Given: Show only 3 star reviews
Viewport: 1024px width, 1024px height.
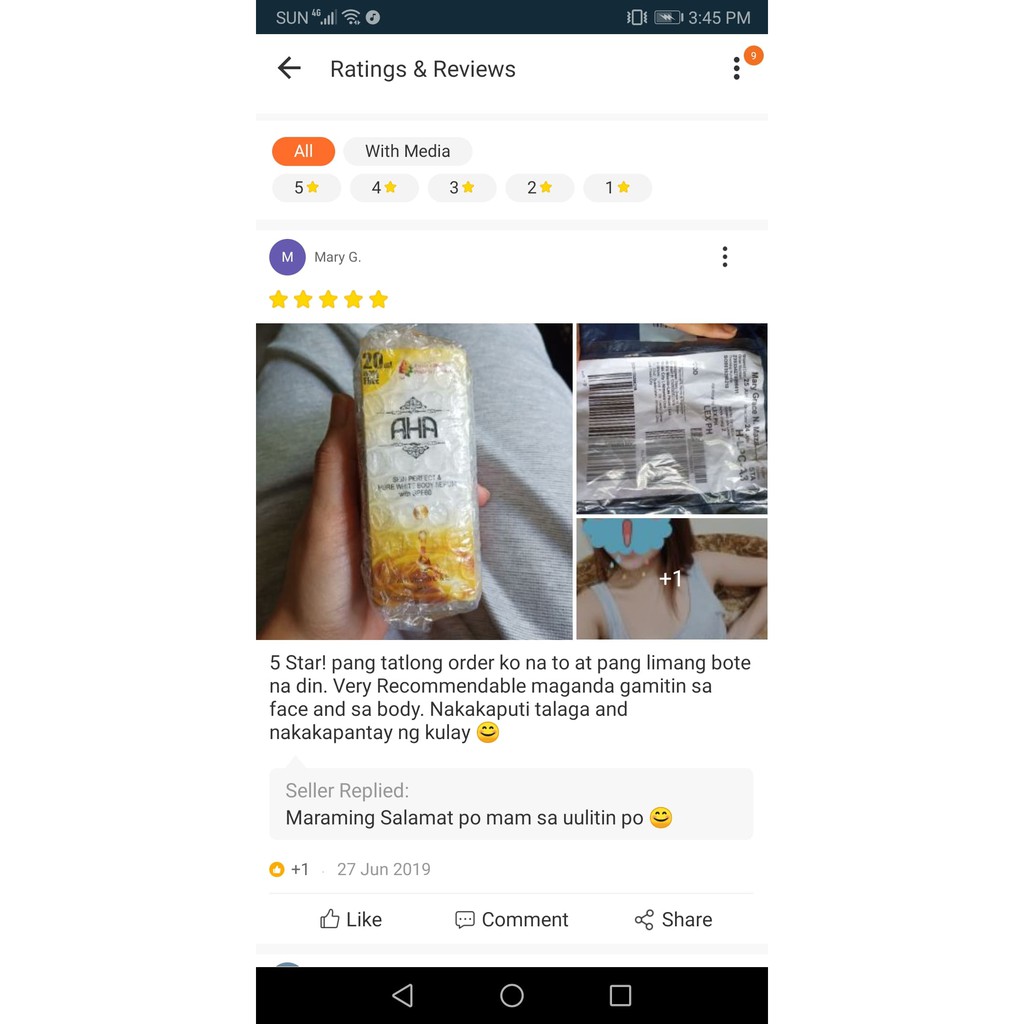Looking at the screenshot, I should pyautogui.click(x=462, y=188).
